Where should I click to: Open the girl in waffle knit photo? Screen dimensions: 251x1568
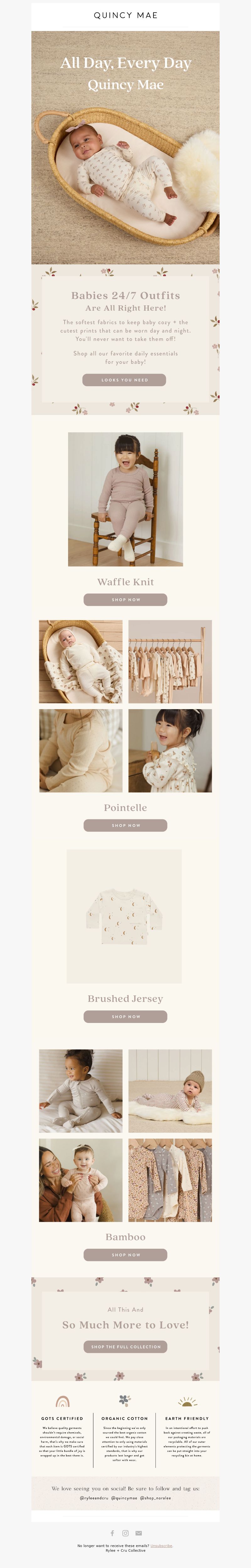point(125,499)
